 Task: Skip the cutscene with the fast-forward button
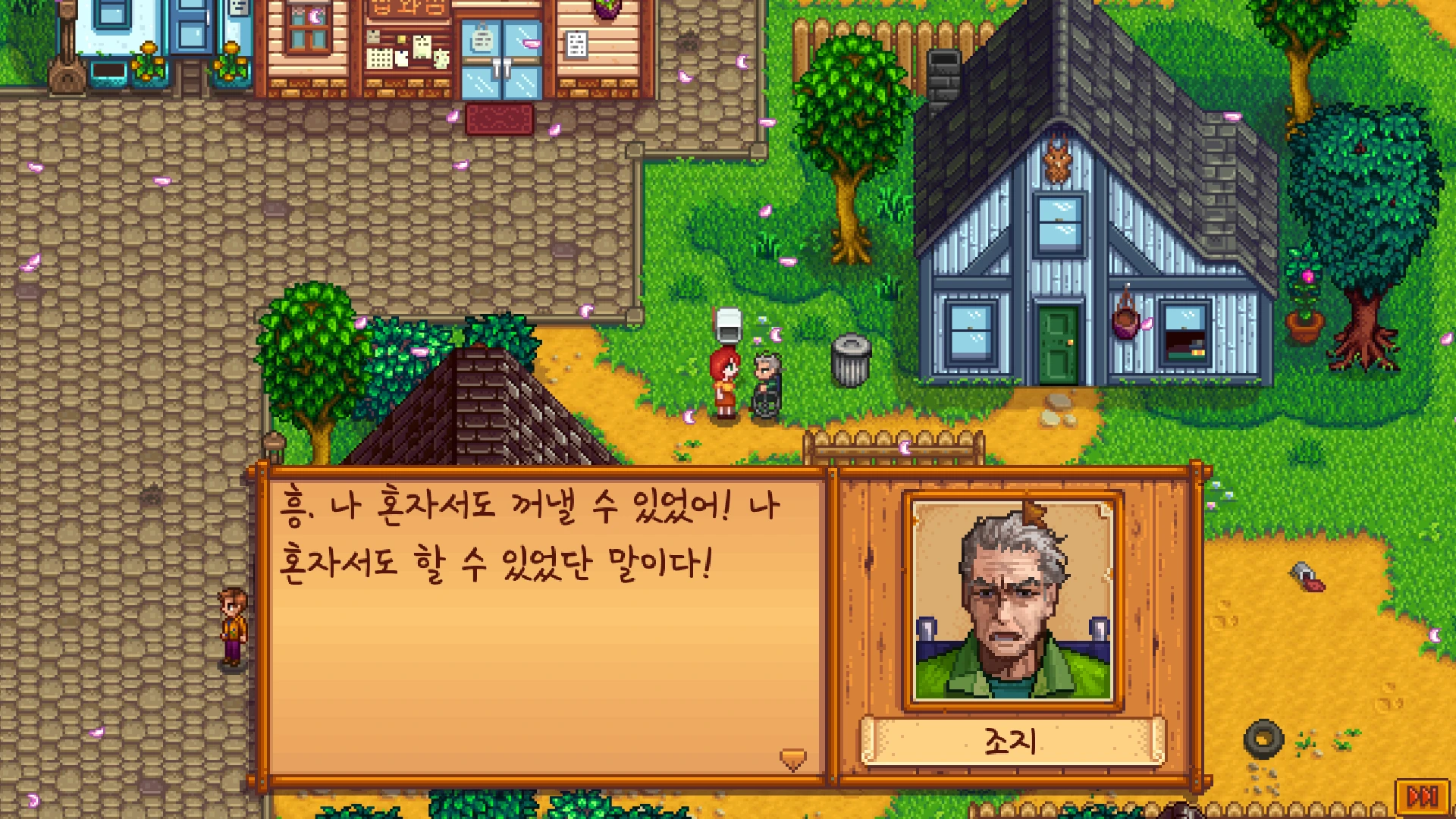pyautogui.click(x=1422, y=797)
